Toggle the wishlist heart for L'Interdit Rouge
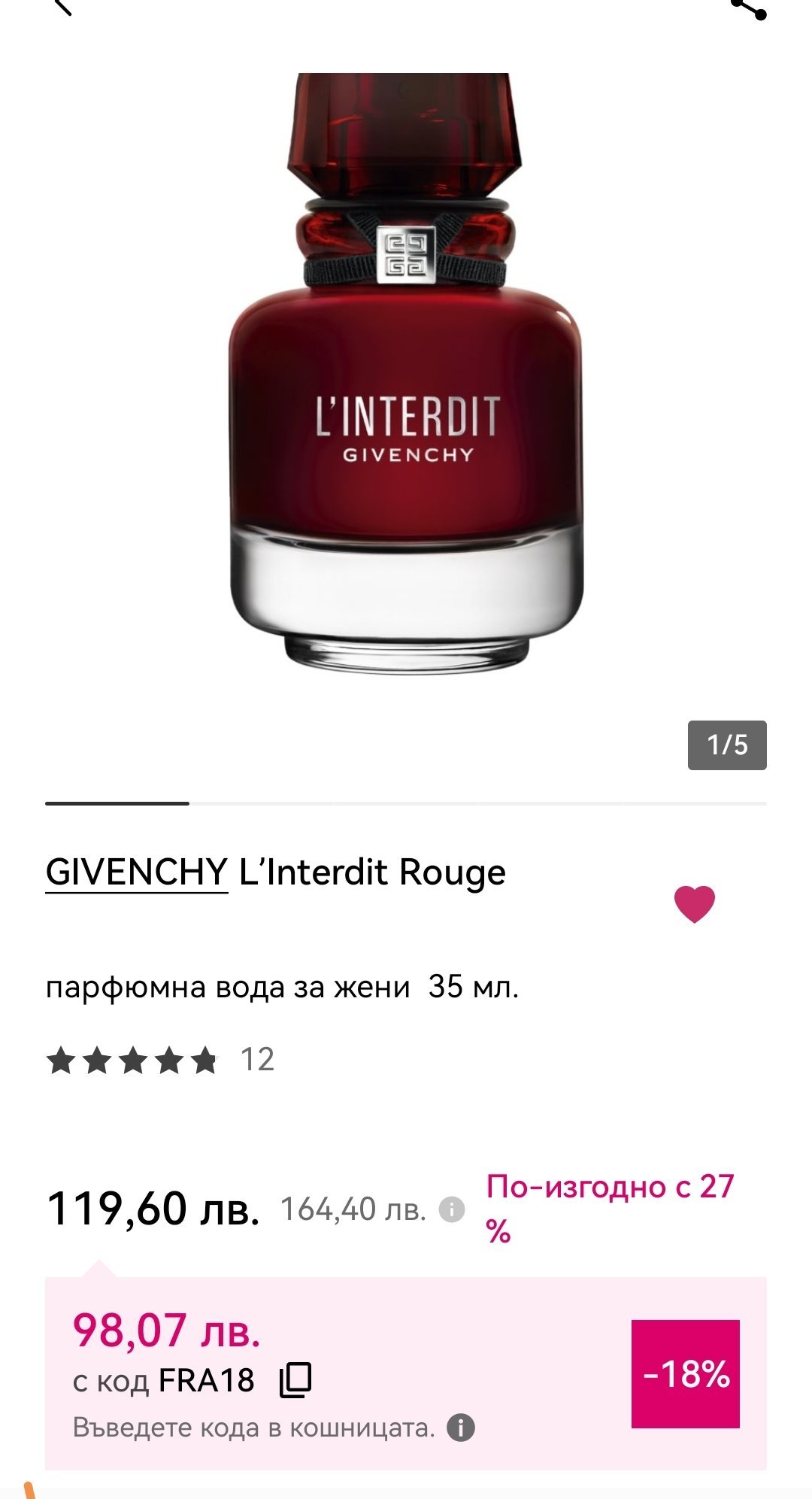 coord(694,903)
